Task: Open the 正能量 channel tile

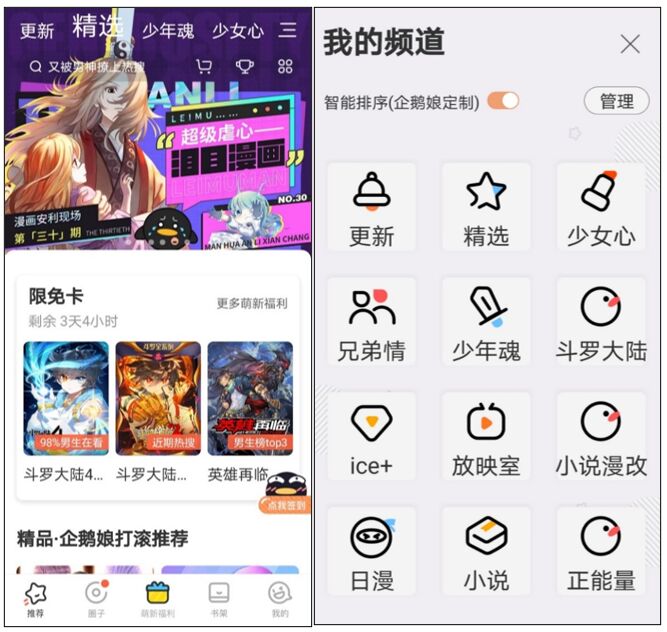Action: click(x=601, y=552)
